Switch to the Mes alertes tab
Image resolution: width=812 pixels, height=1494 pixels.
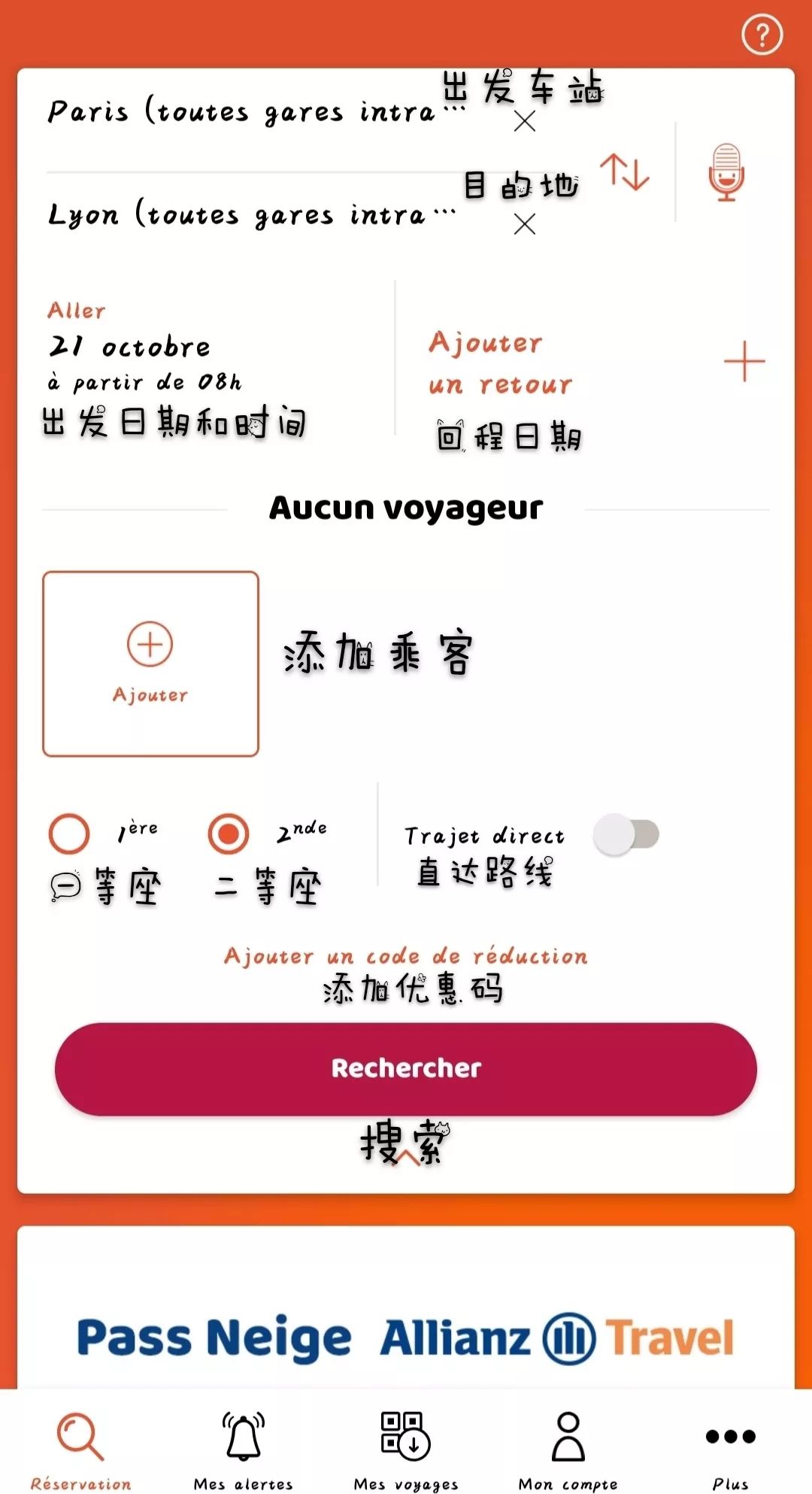242,1437
